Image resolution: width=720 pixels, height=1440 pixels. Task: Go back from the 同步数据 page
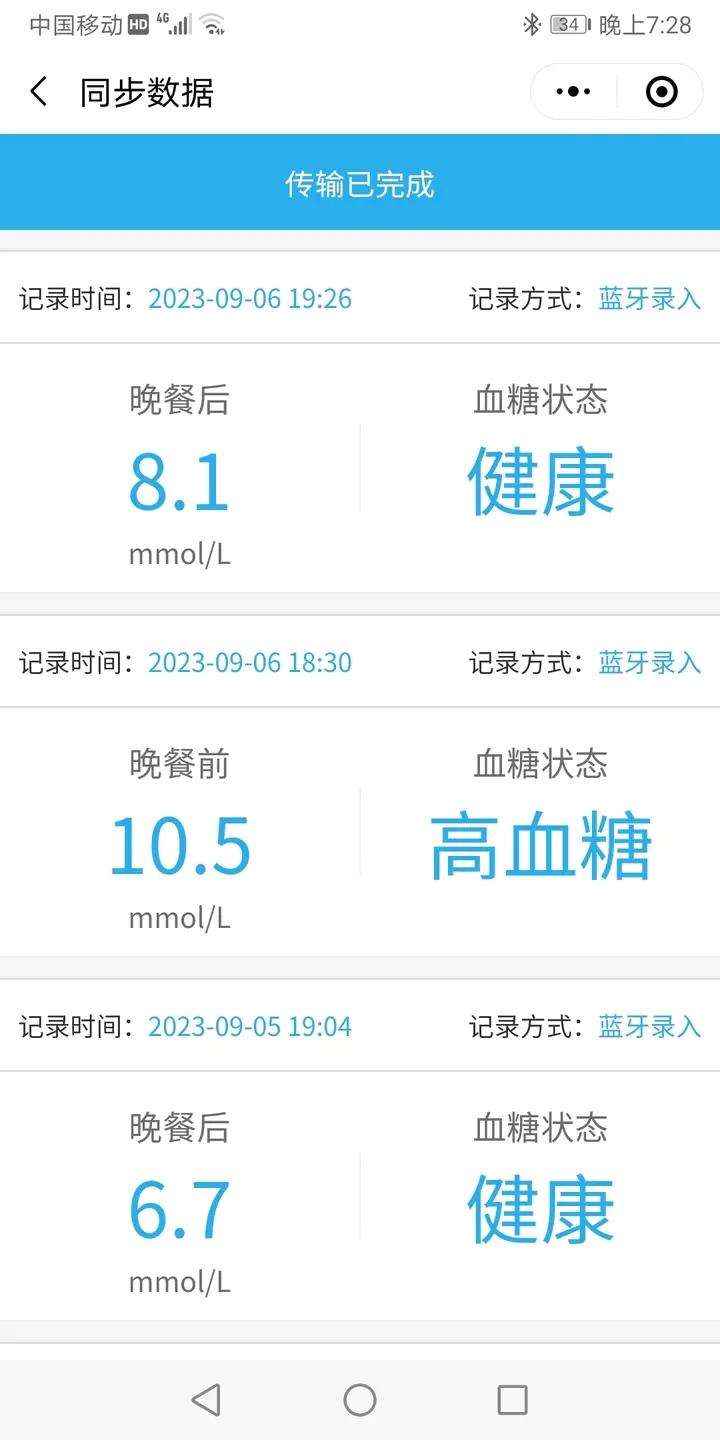(38, 92)
